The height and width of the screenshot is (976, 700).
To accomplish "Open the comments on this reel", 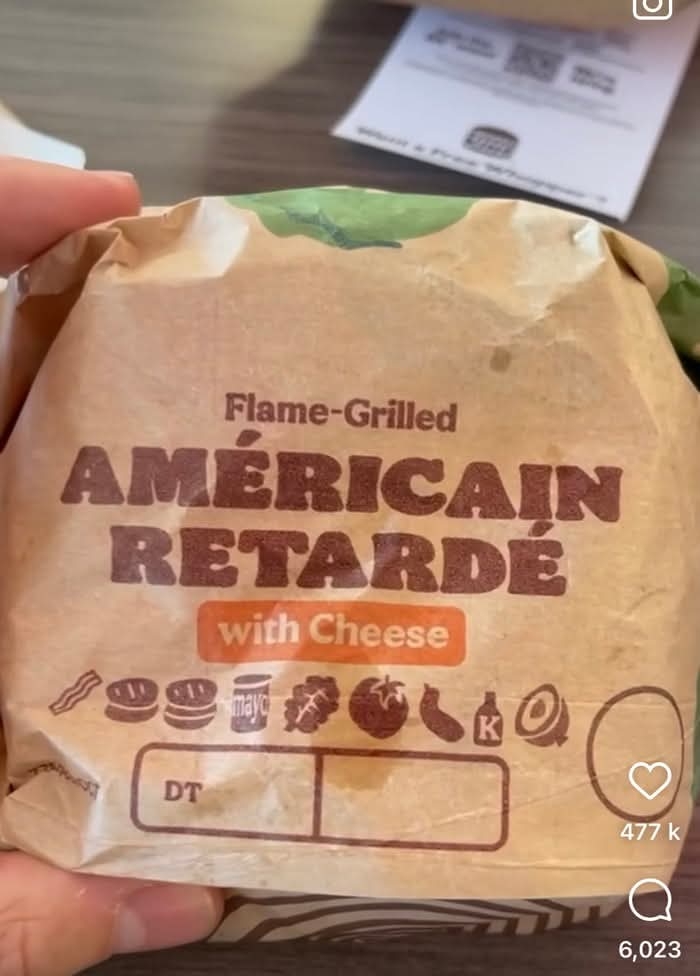I will (x=649, y=901).
